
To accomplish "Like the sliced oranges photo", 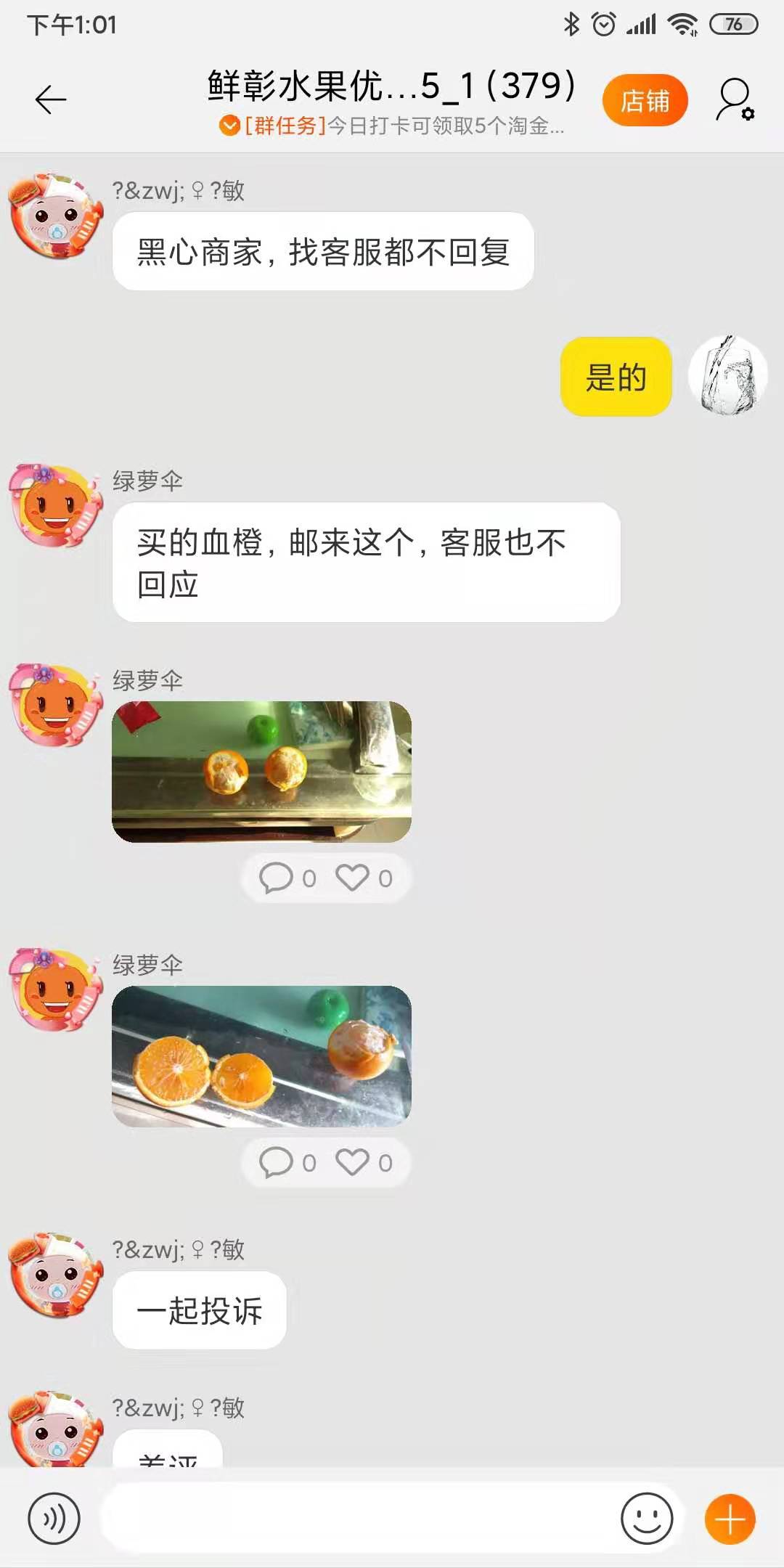I will (x=363, y=1162).
